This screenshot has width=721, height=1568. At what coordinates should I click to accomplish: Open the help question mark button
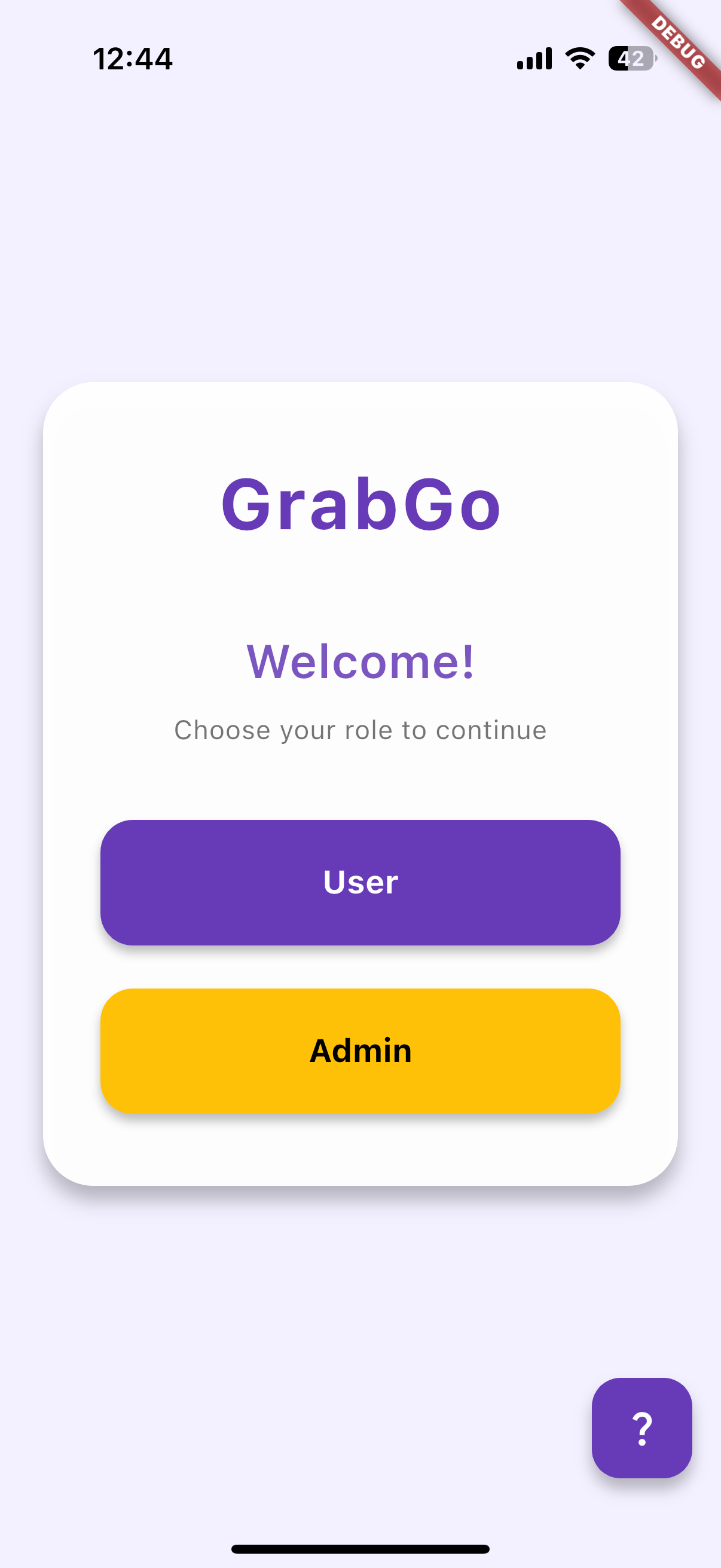coord(642,1427)
